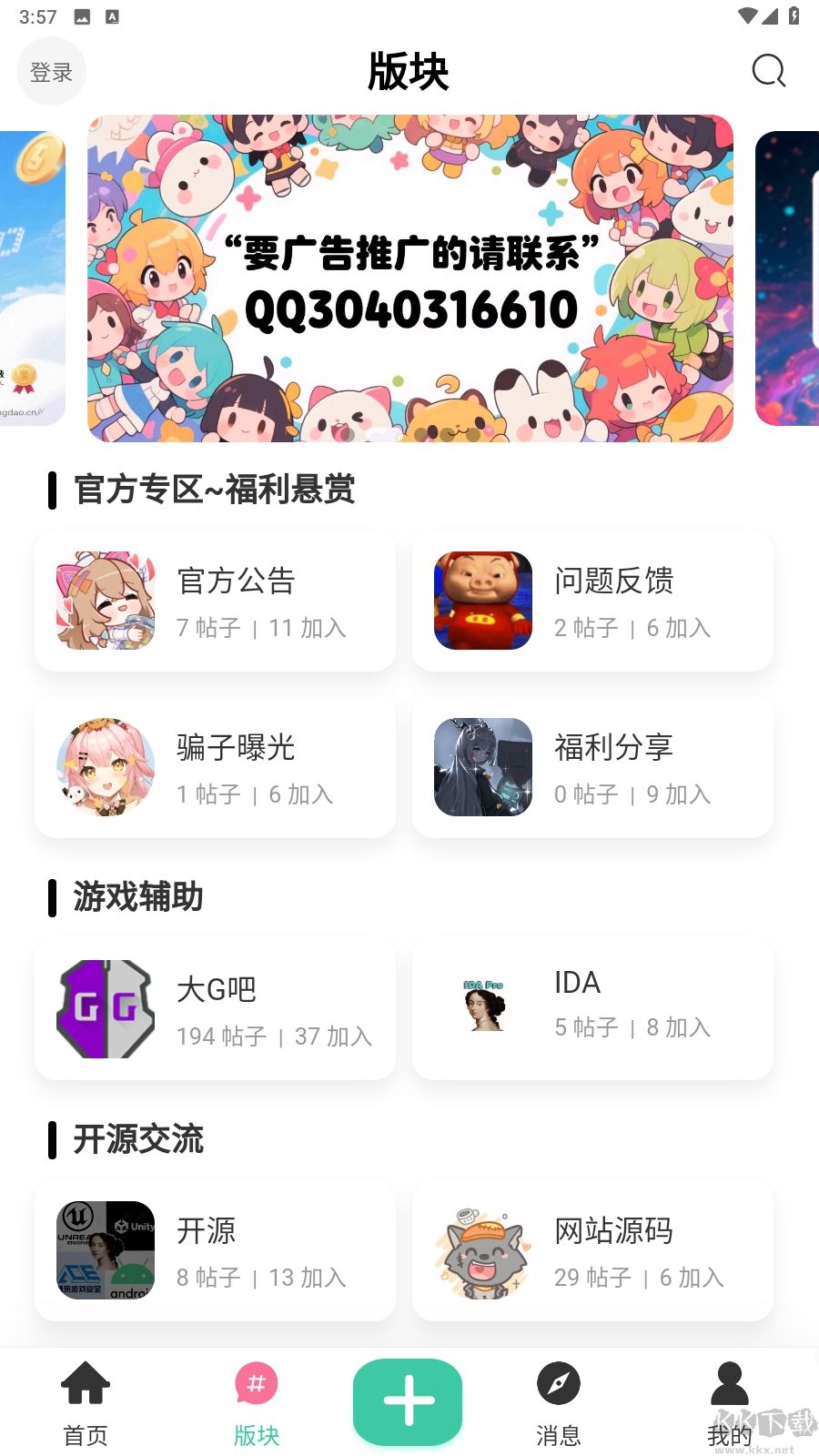Tap the 我的 profile icon
Image resolution: width=819 pixels, height=1456 pixels.
click(728, 1385)
